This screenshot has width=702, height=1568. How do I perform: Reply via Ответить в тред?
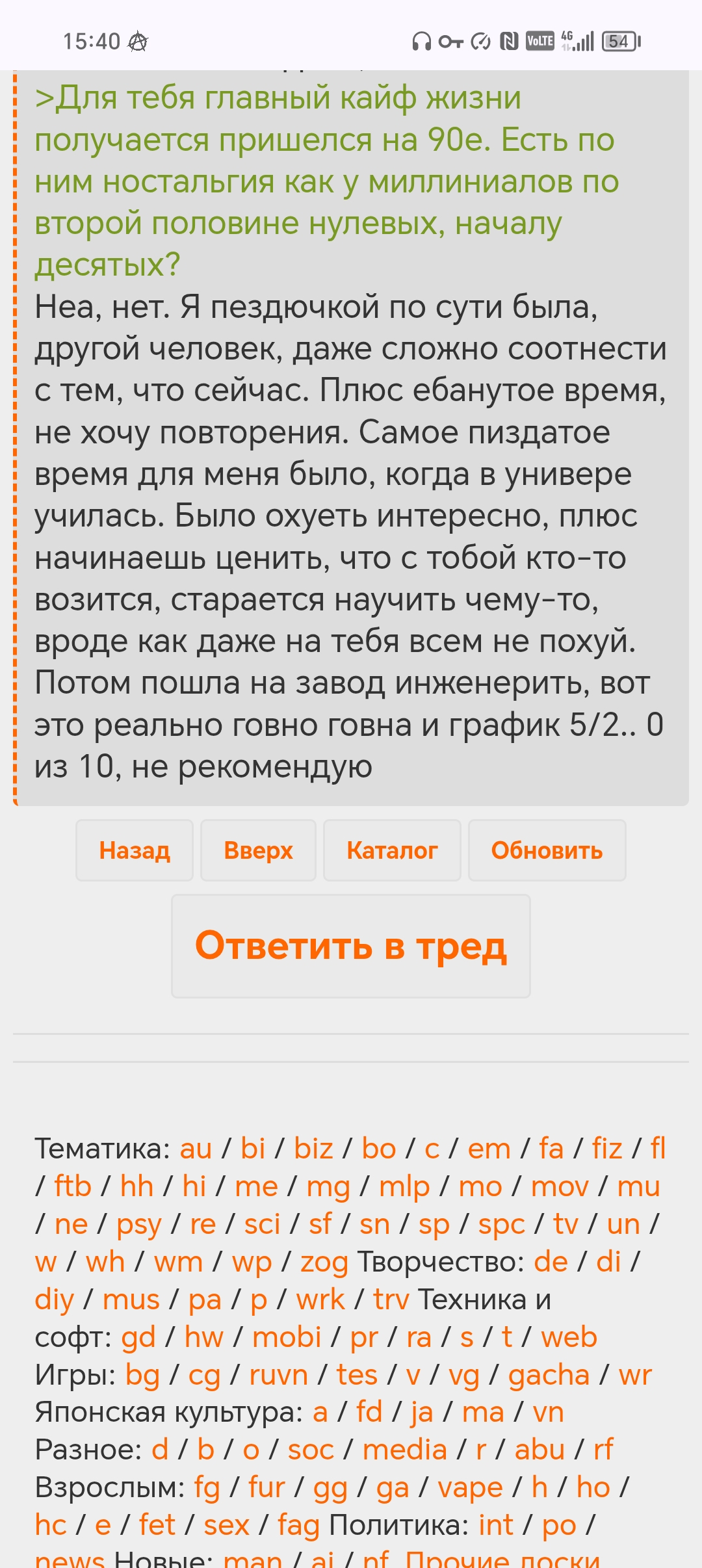point(351,946)
